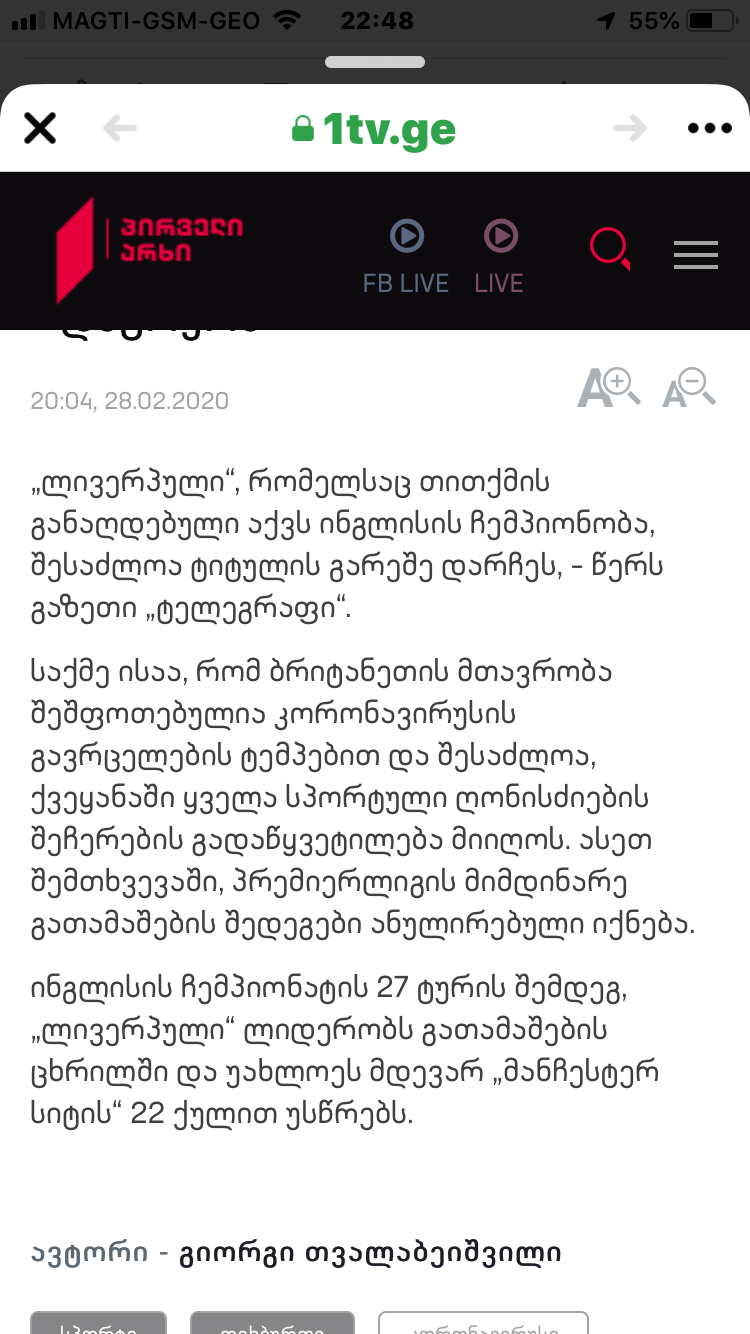Open the browser overflow menu
Screen dimensions: 750x1334
click(x=710, y=128)
